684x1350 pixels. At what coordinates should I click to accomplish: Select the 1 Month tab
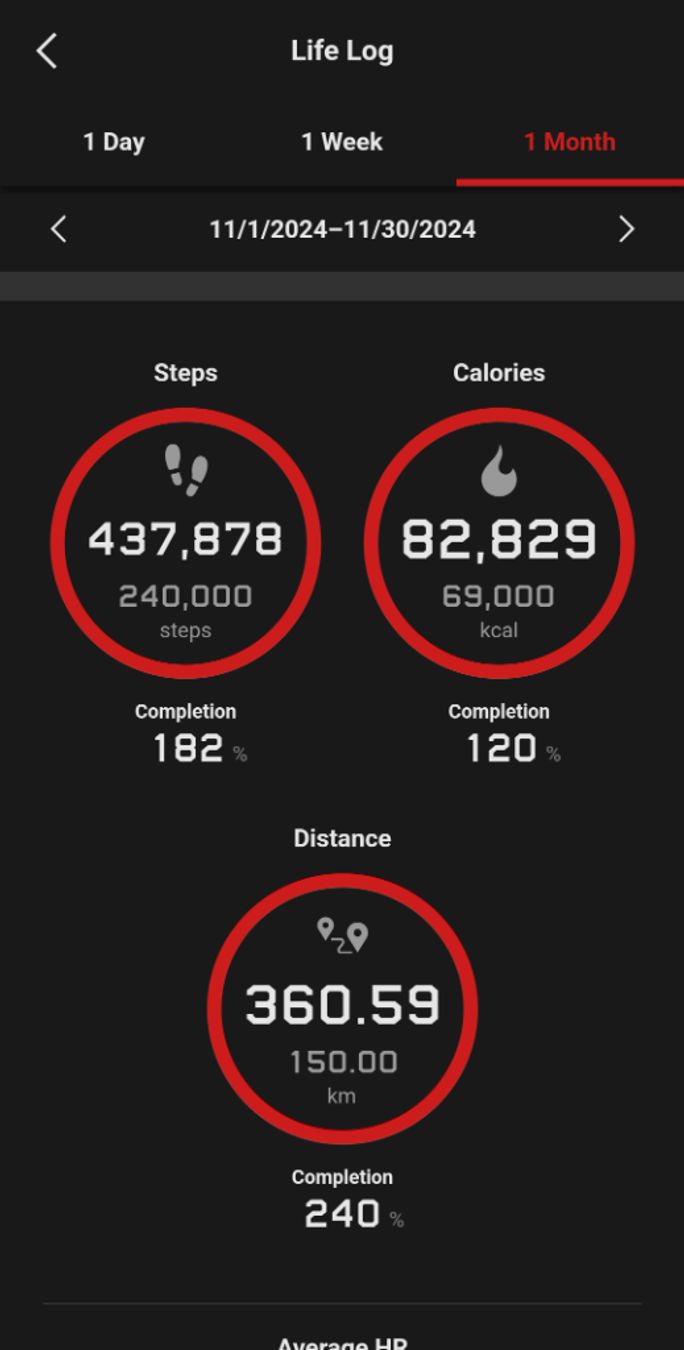[x=570, y=142]
